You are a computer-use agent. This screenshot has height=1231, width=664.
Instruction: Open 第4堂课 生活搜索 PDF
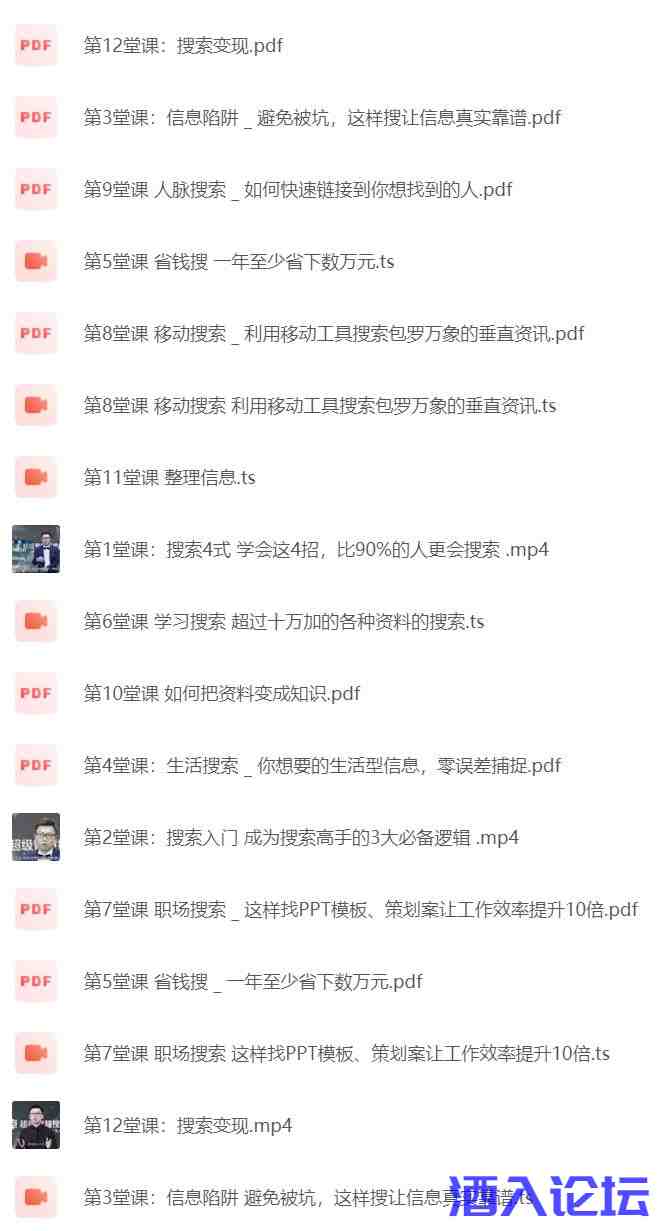tap(322, 766)
